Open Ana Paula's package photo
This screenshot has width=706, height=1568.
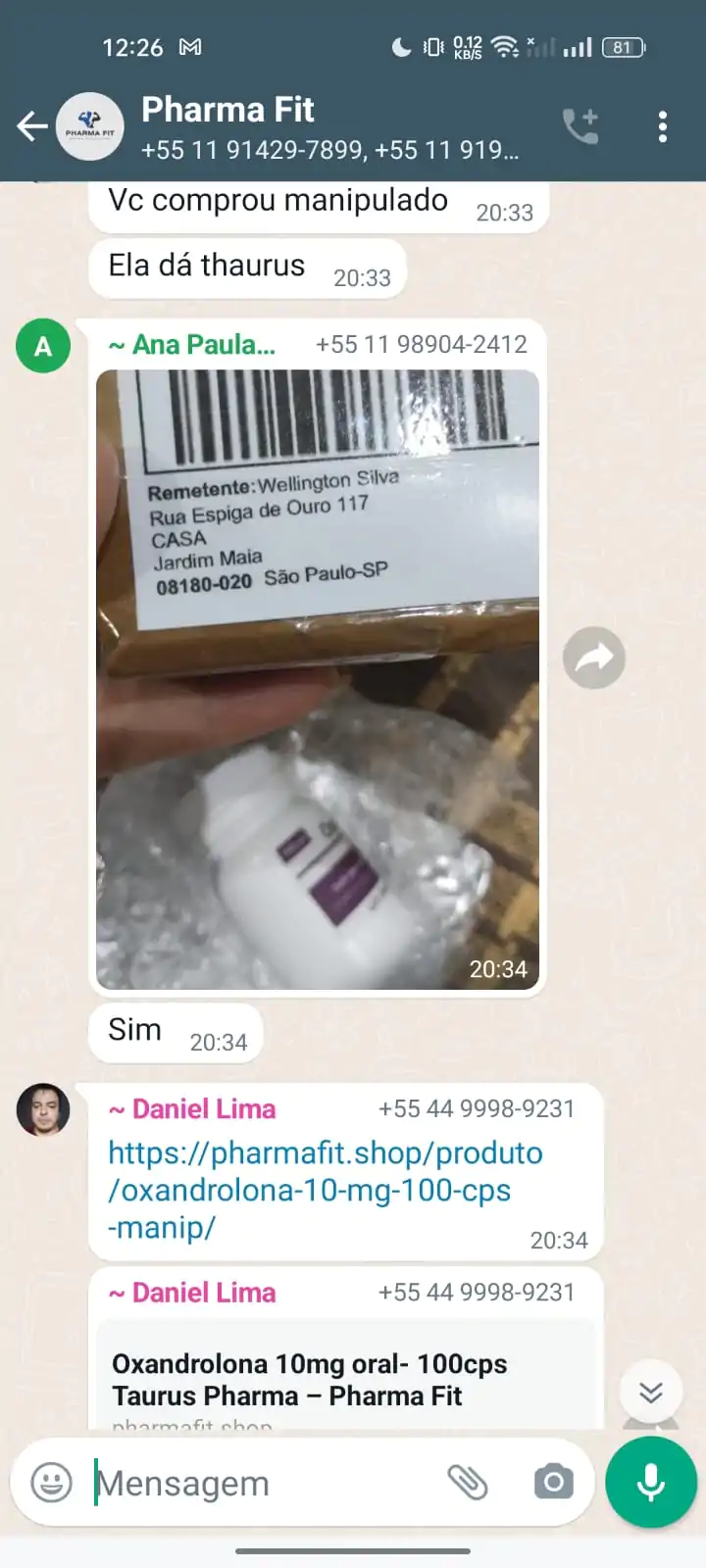coord(317,678)
